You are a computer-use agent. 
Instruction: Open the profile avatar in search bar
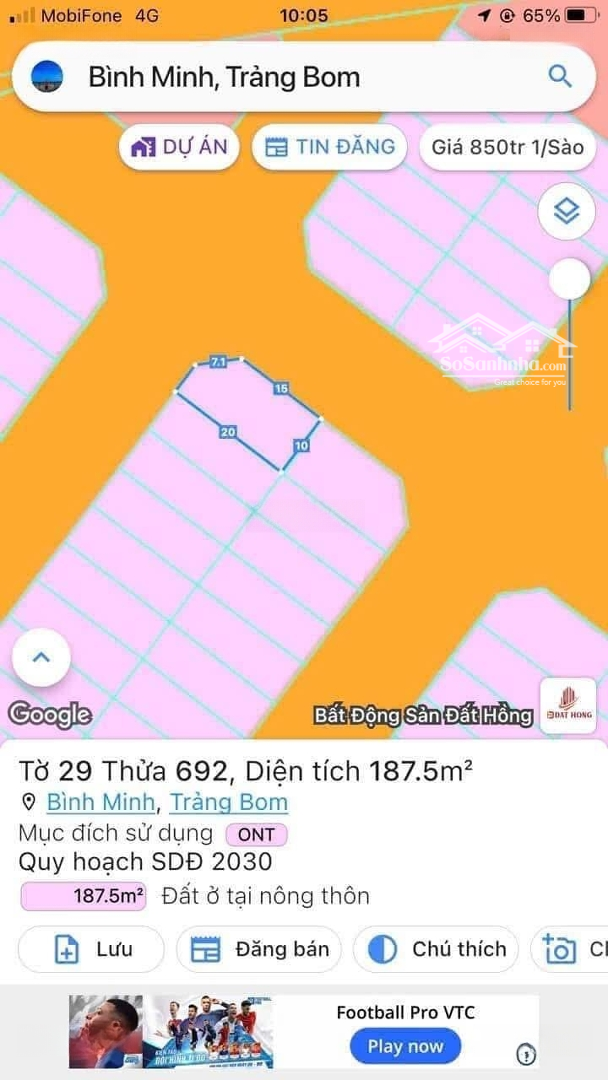(48, 76)
